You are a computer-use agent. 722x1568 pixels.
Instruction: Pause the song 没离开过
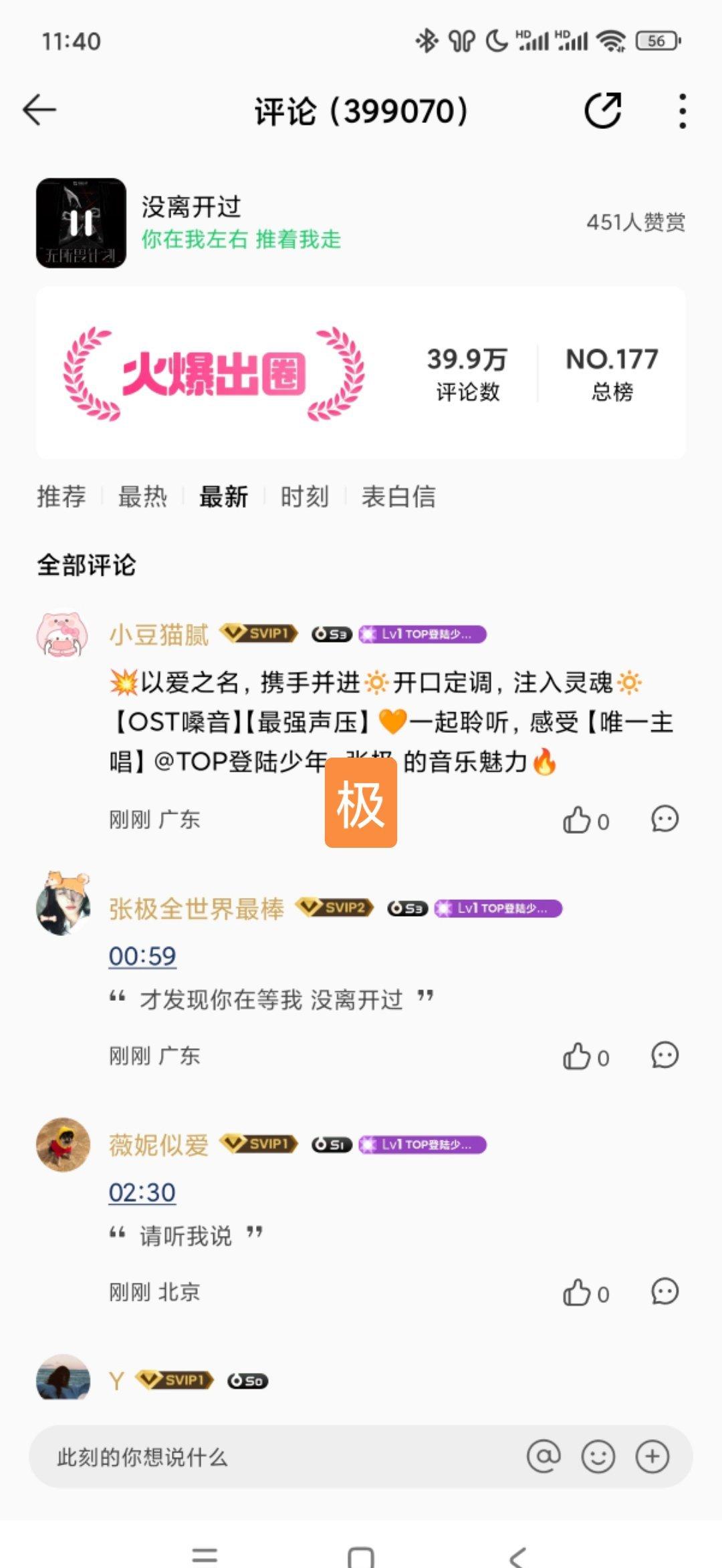pyautogui.click(x=81, y=223)
